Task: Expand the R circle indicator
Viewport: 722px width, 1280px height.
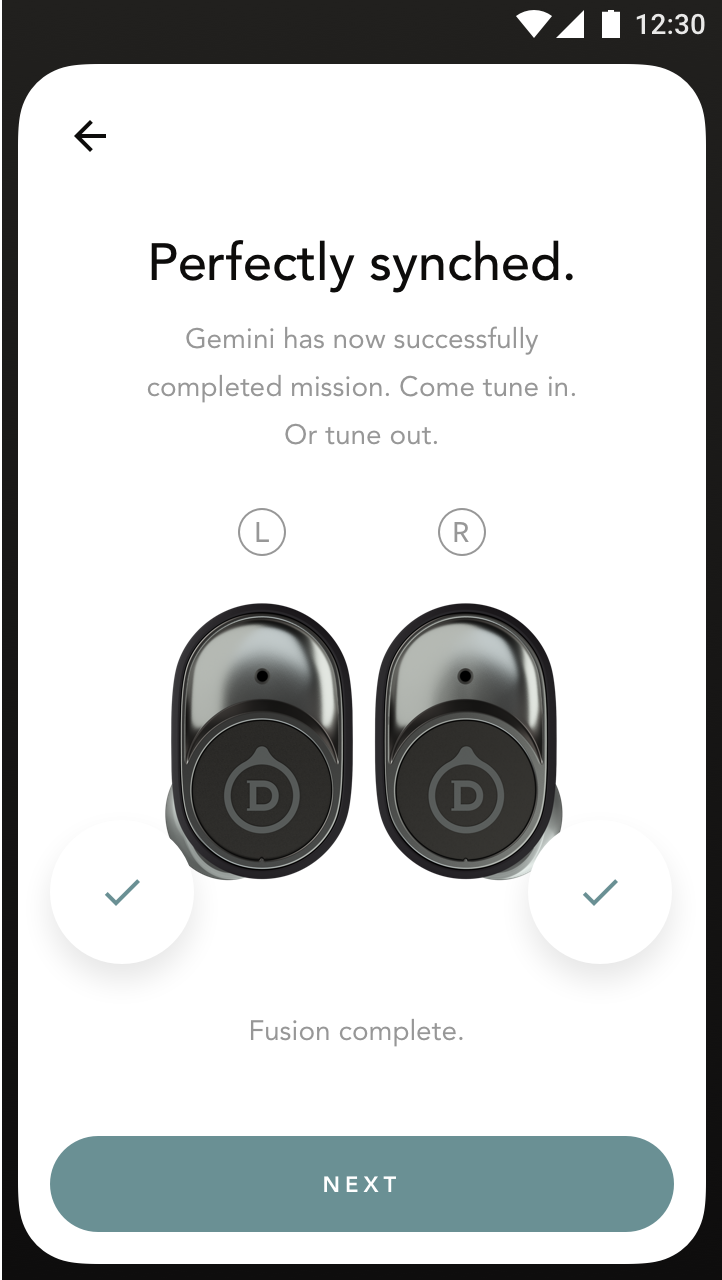Action: (x=461, y=531)
